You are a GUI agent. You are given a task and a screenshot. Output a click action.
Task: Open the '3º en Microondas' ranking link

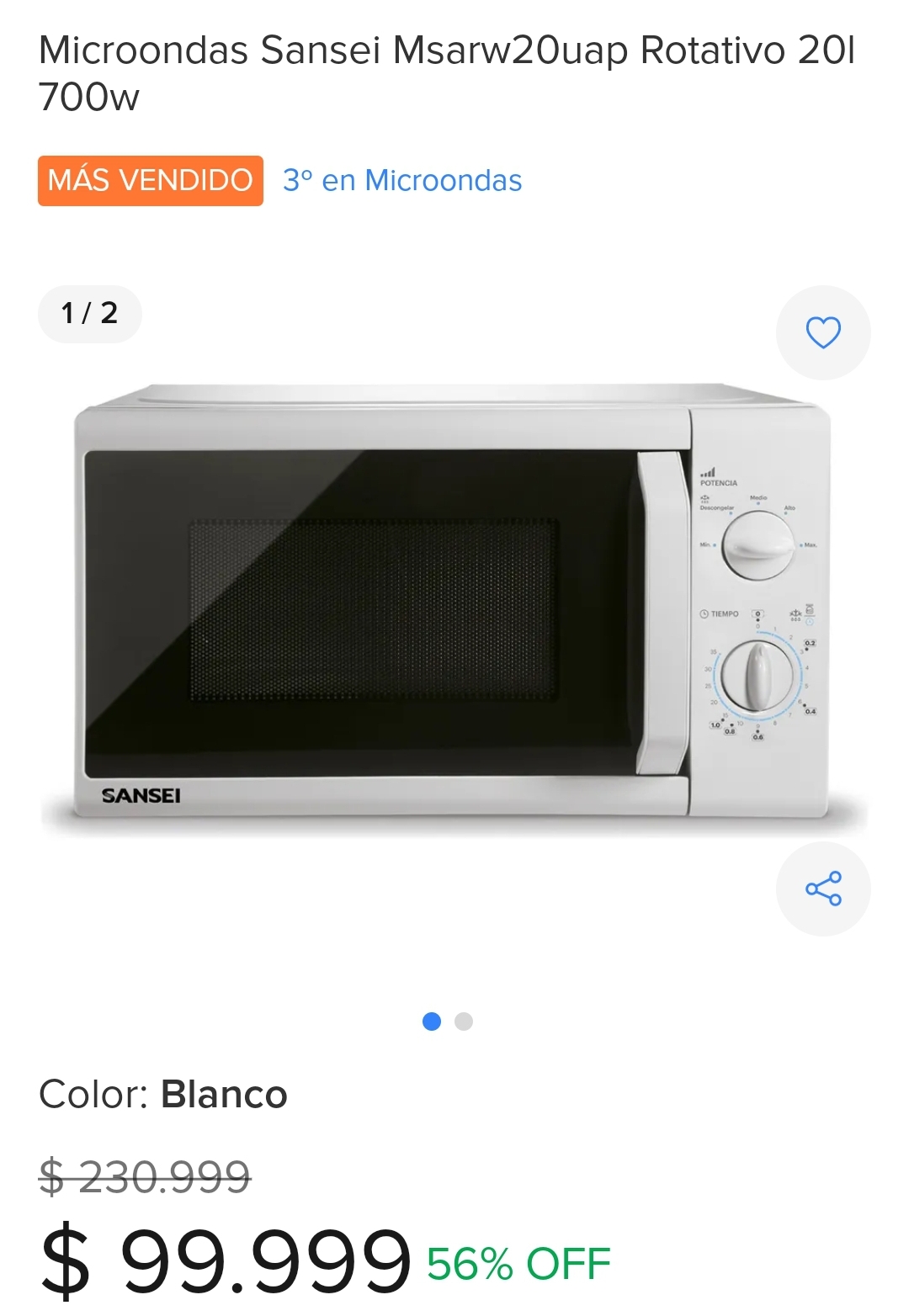(402, 181)
